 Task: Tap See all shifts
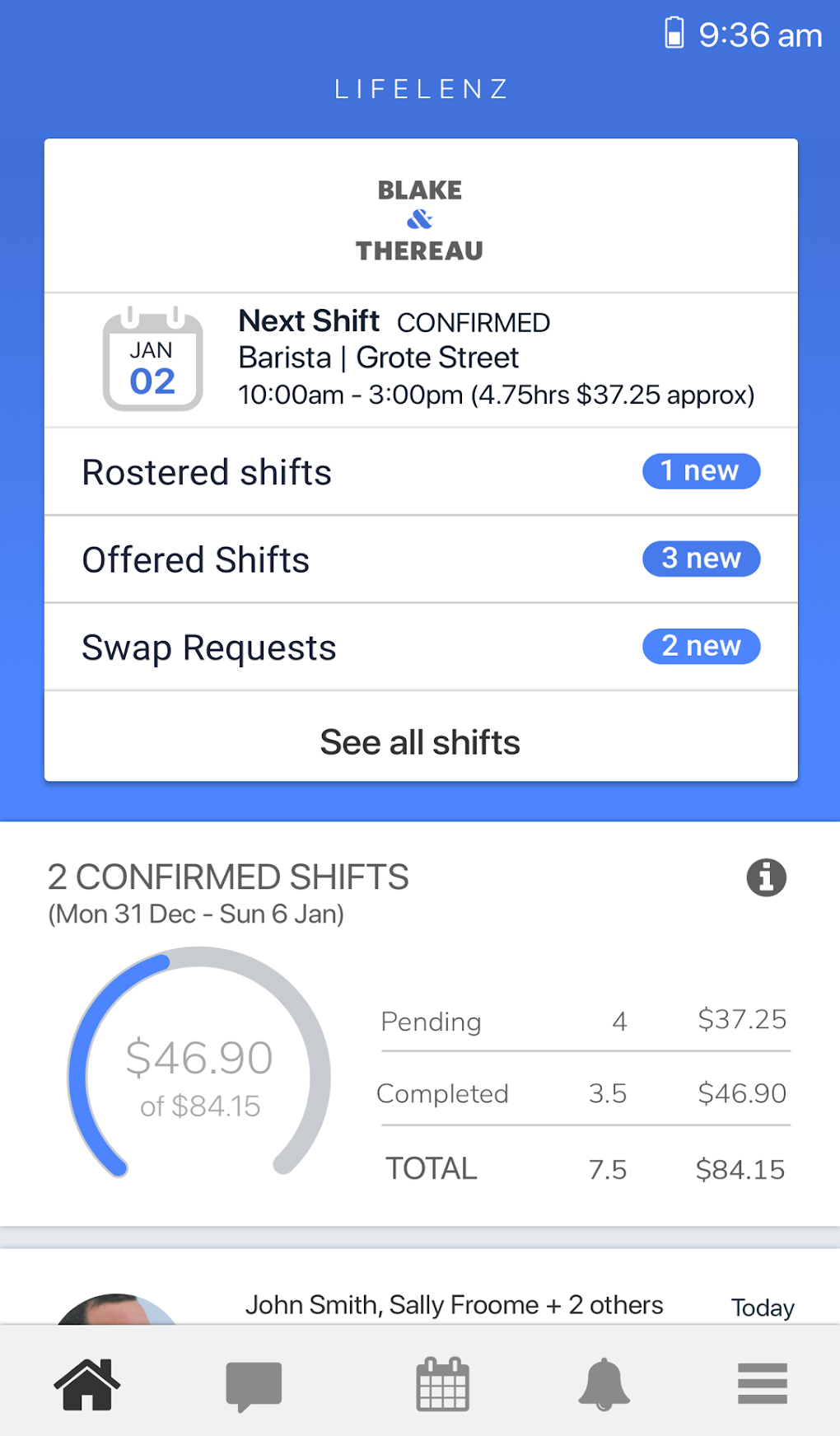click(420, 741)
